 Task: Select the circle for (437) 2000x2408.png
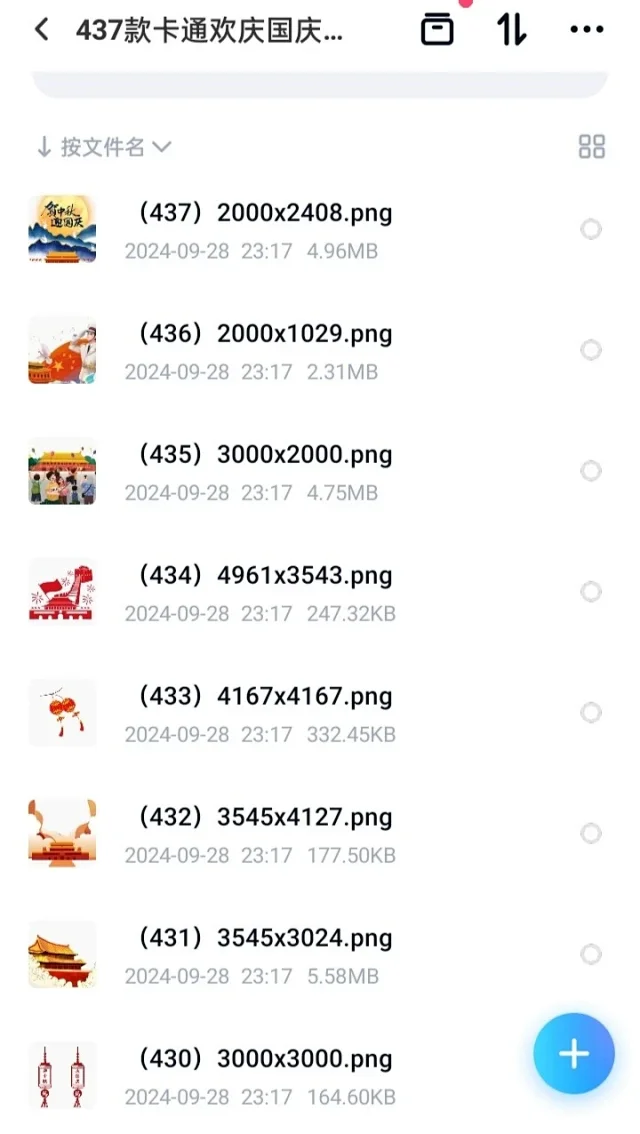point(591,230)
